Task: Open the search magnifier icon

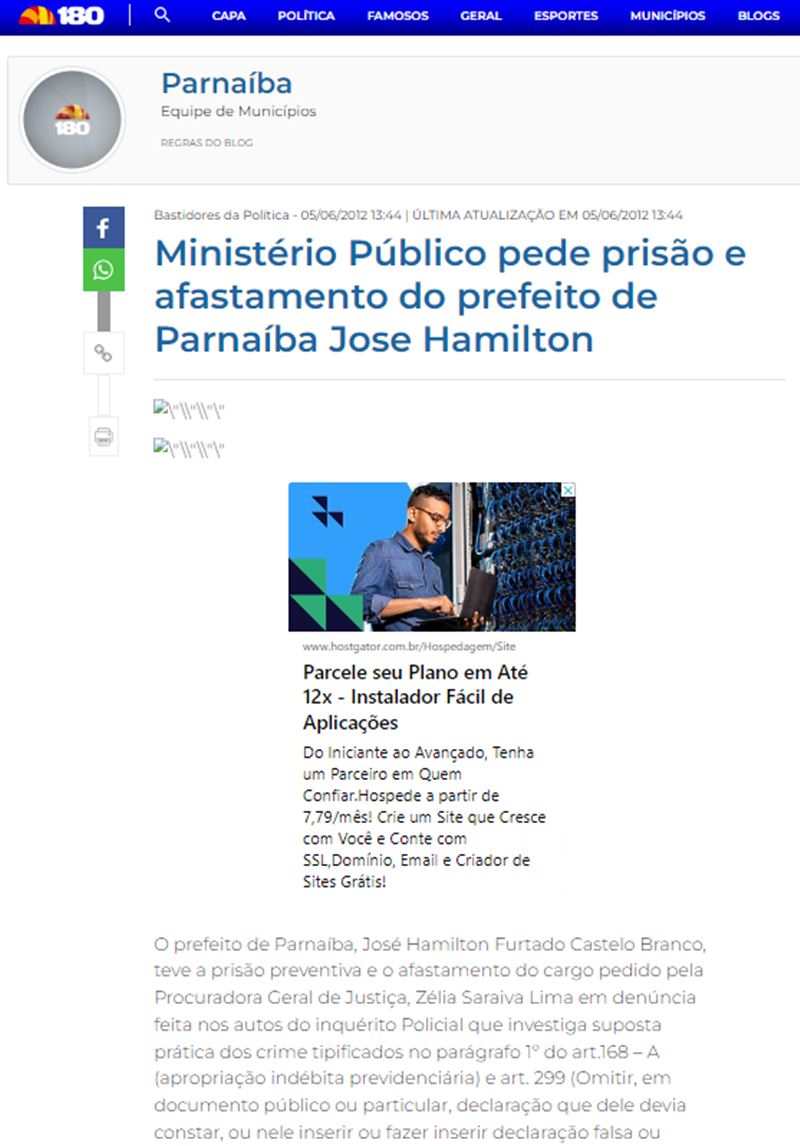Action: (163, 15)
